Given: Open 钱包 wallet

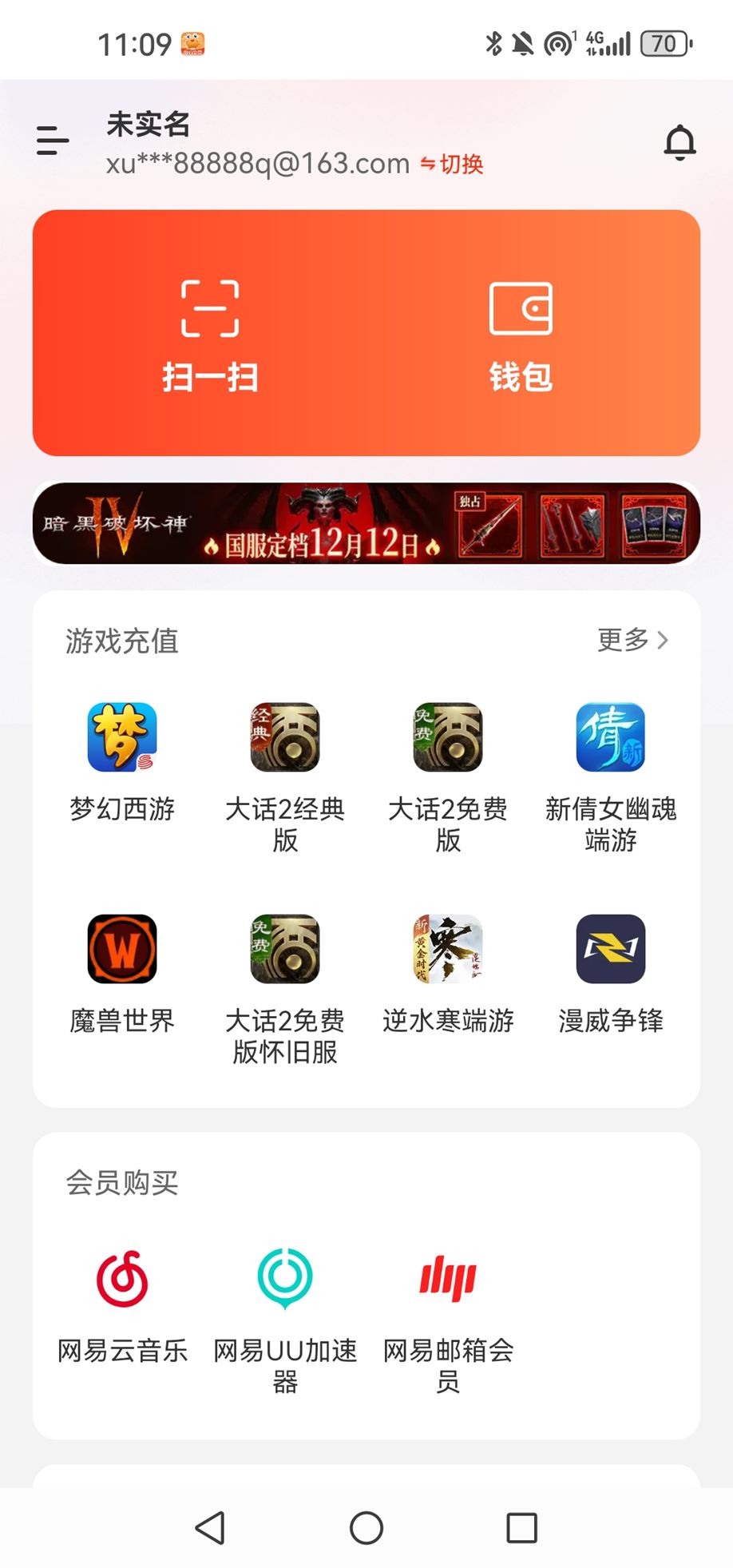Looking at the screenshot, I should (521, 335).
